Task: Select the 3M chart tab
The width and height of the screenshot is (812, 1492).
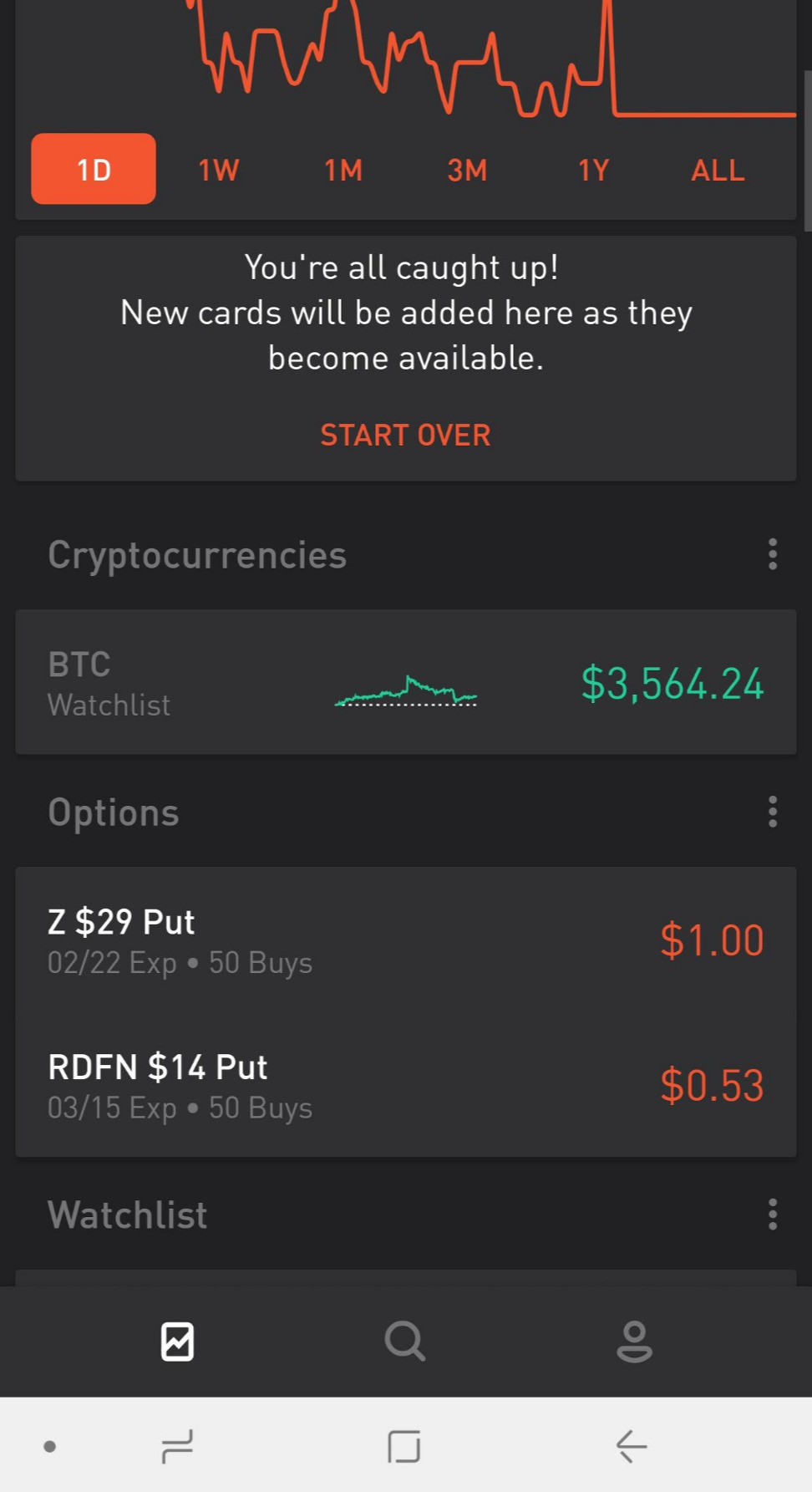Action: [x=467, y=169]
